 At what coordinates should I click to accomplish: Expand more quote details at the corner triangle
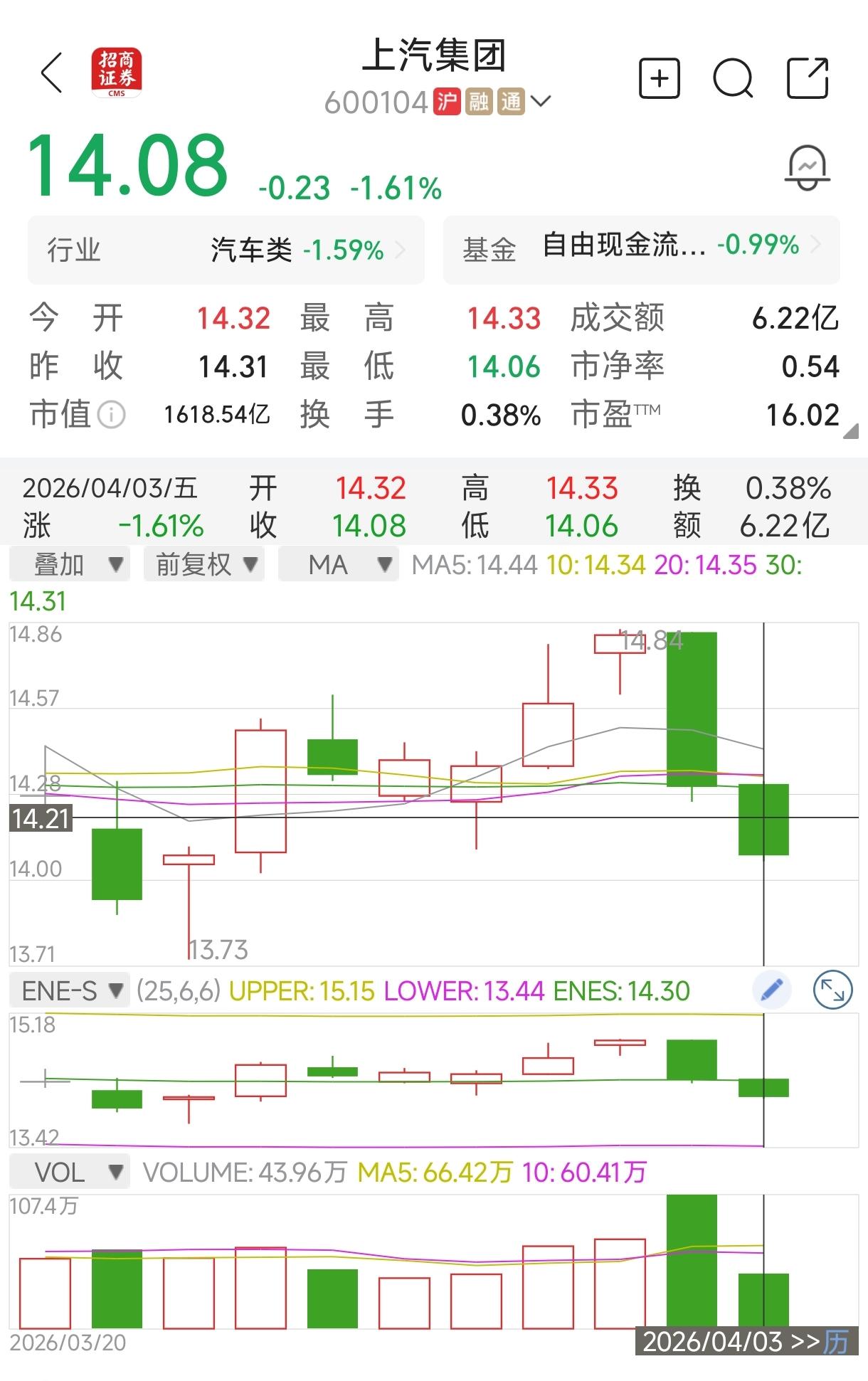(x=850, y=431)
